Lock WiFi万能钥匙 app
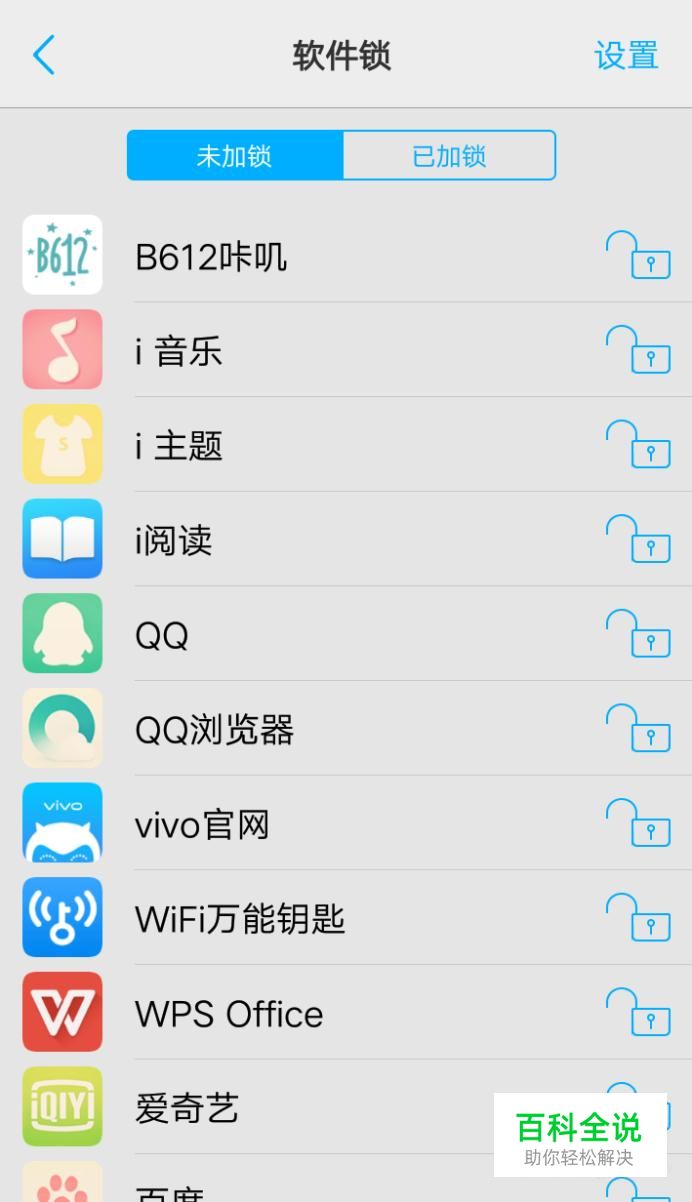Image resolution: width=692 pixels, height=1202 pixels. [x=638, y=918]
